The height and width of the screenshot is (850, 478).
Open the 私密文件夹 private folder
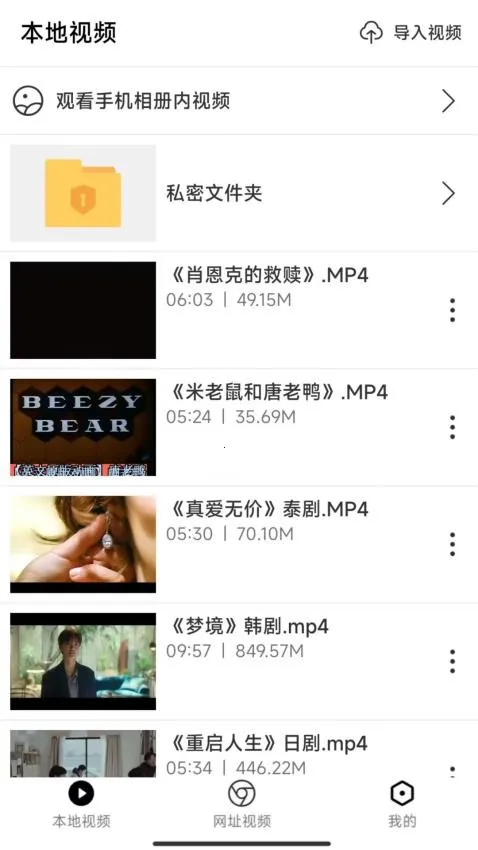[x=239, y=193]
